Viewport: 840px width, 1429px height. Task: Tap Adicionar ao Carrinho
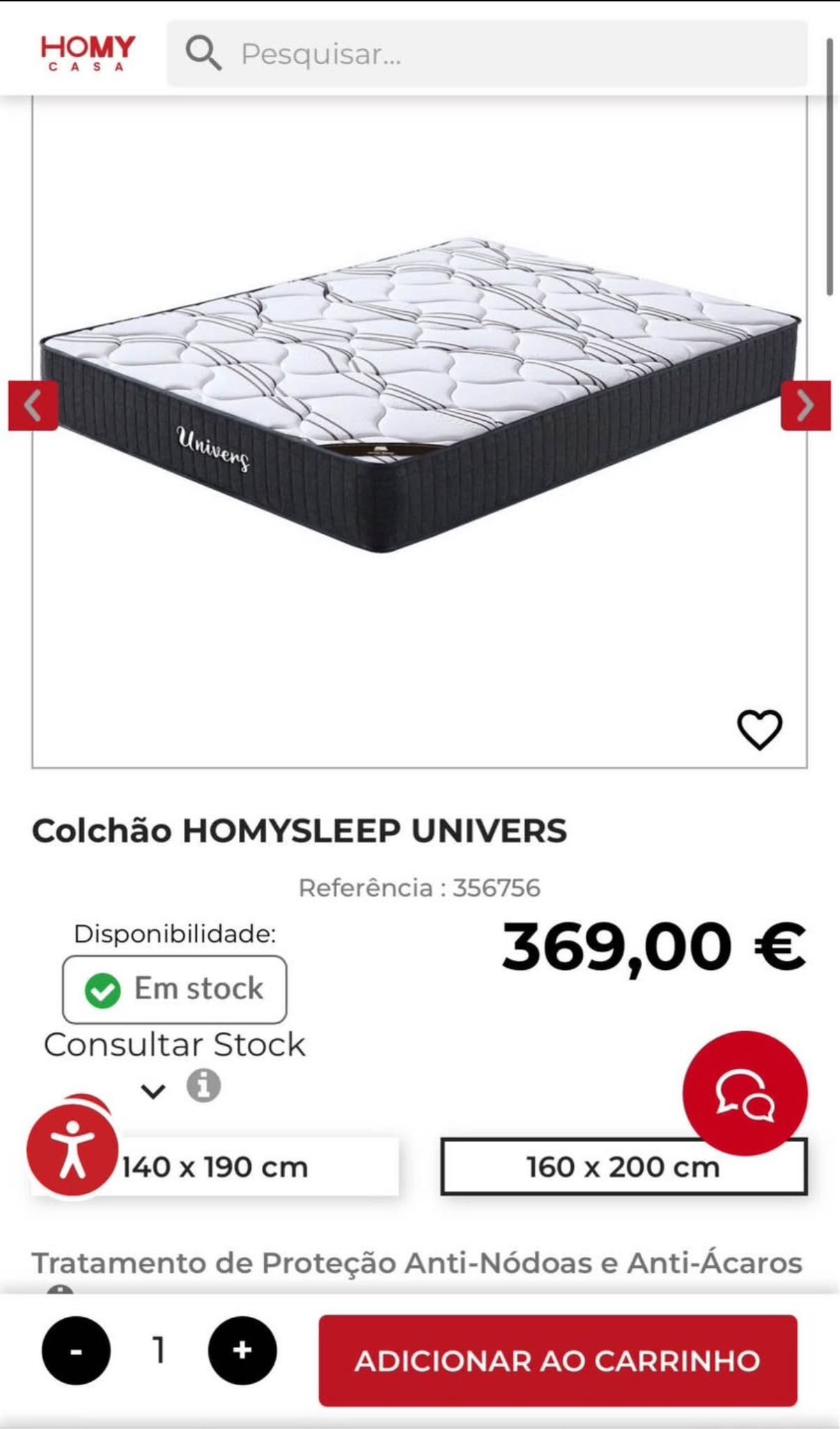click(x=557, y=1360)
